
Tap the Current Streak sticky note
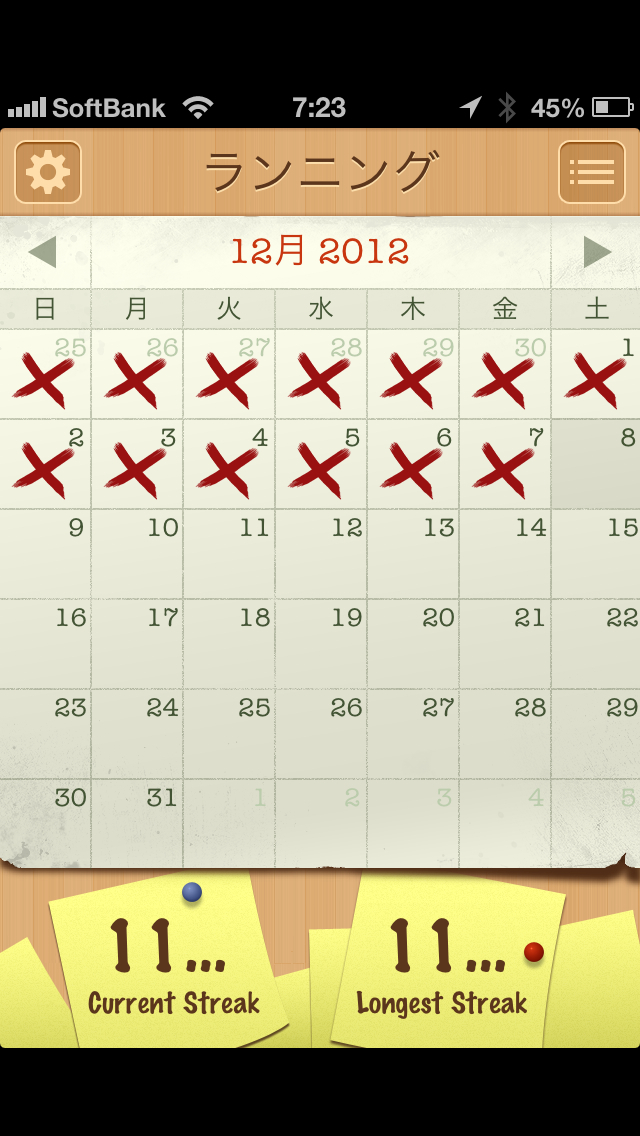tap(172, 965)
